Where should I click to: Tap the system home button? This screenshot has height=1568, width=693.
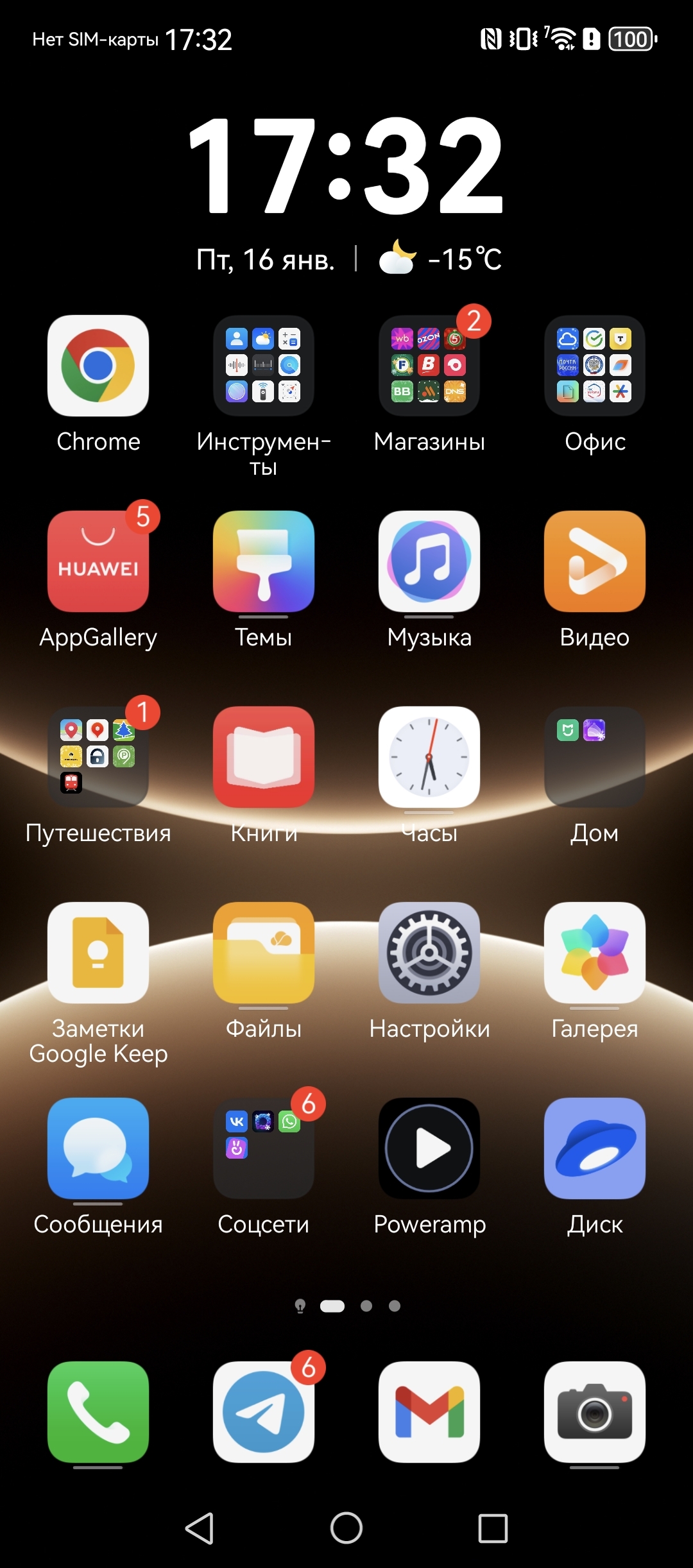tap(346, 1528)
